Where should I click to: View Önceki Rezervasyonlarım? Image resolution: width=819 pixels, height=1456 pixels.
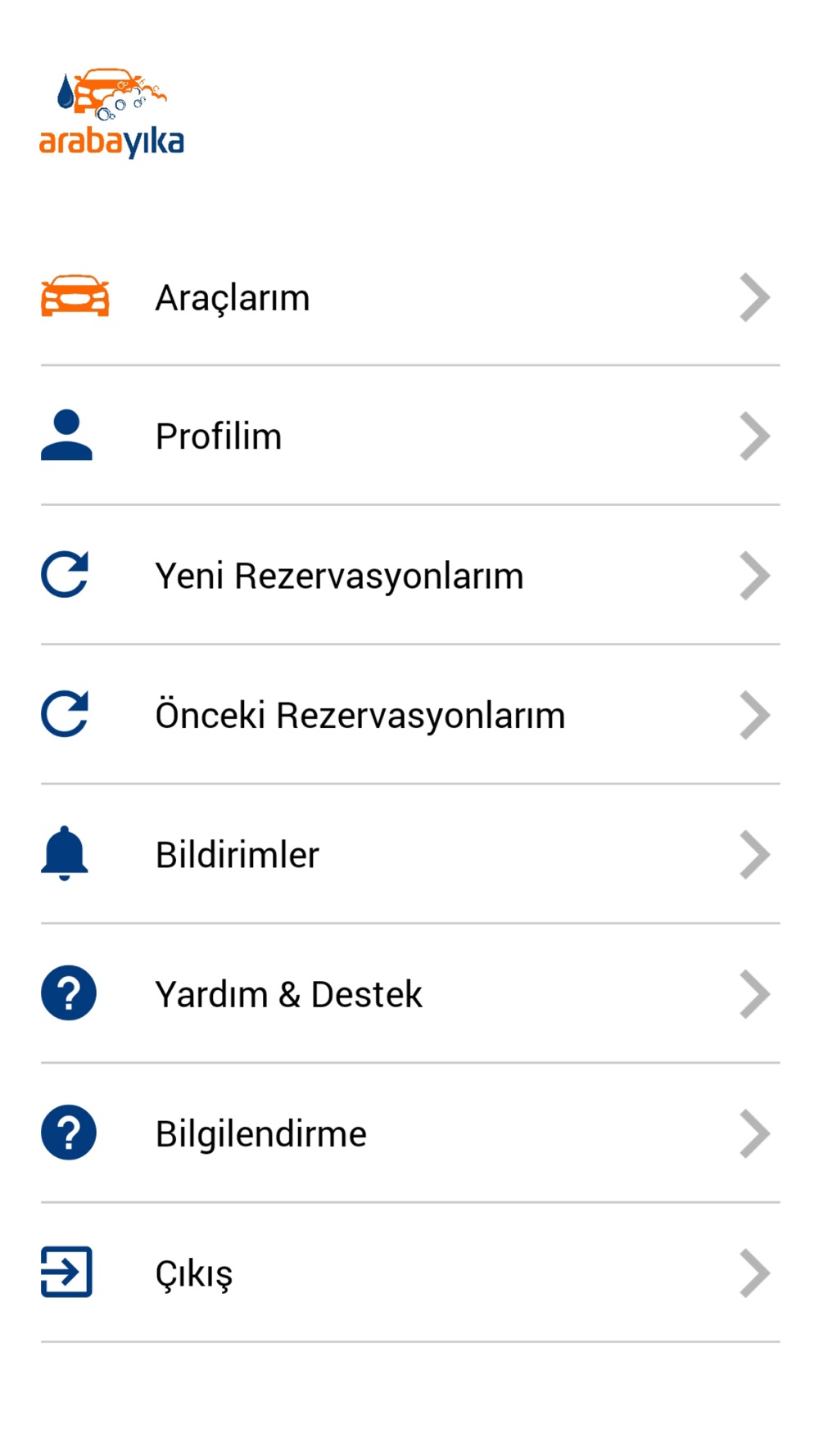click(x=409, y=715)
